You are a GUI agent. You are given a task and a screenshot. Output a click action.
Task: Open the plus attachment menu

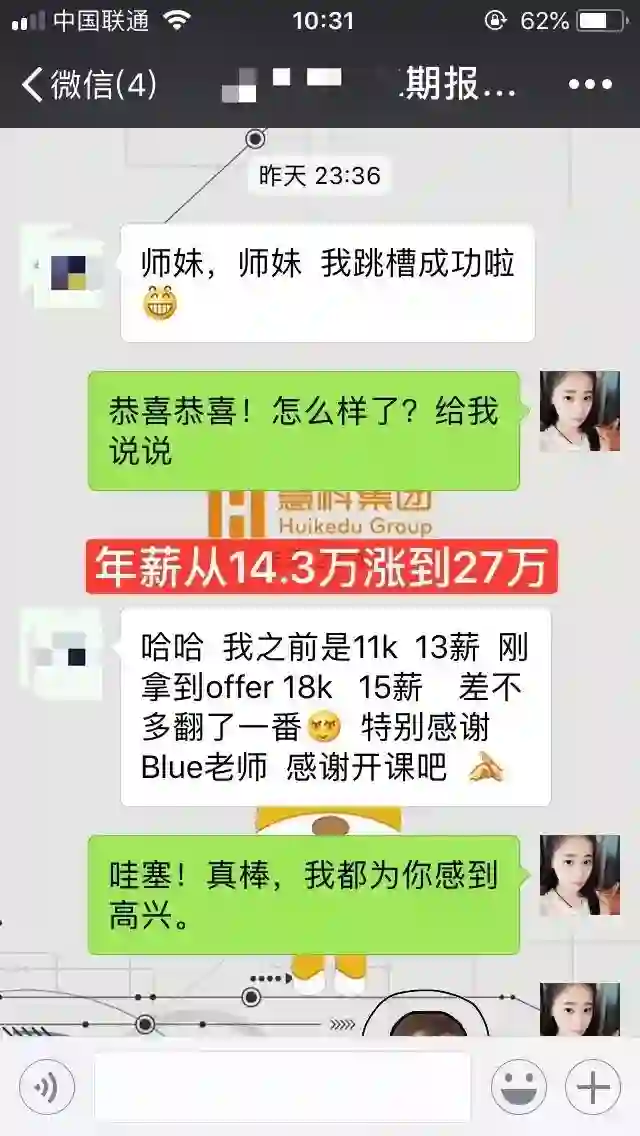[x=593, y=1087]
